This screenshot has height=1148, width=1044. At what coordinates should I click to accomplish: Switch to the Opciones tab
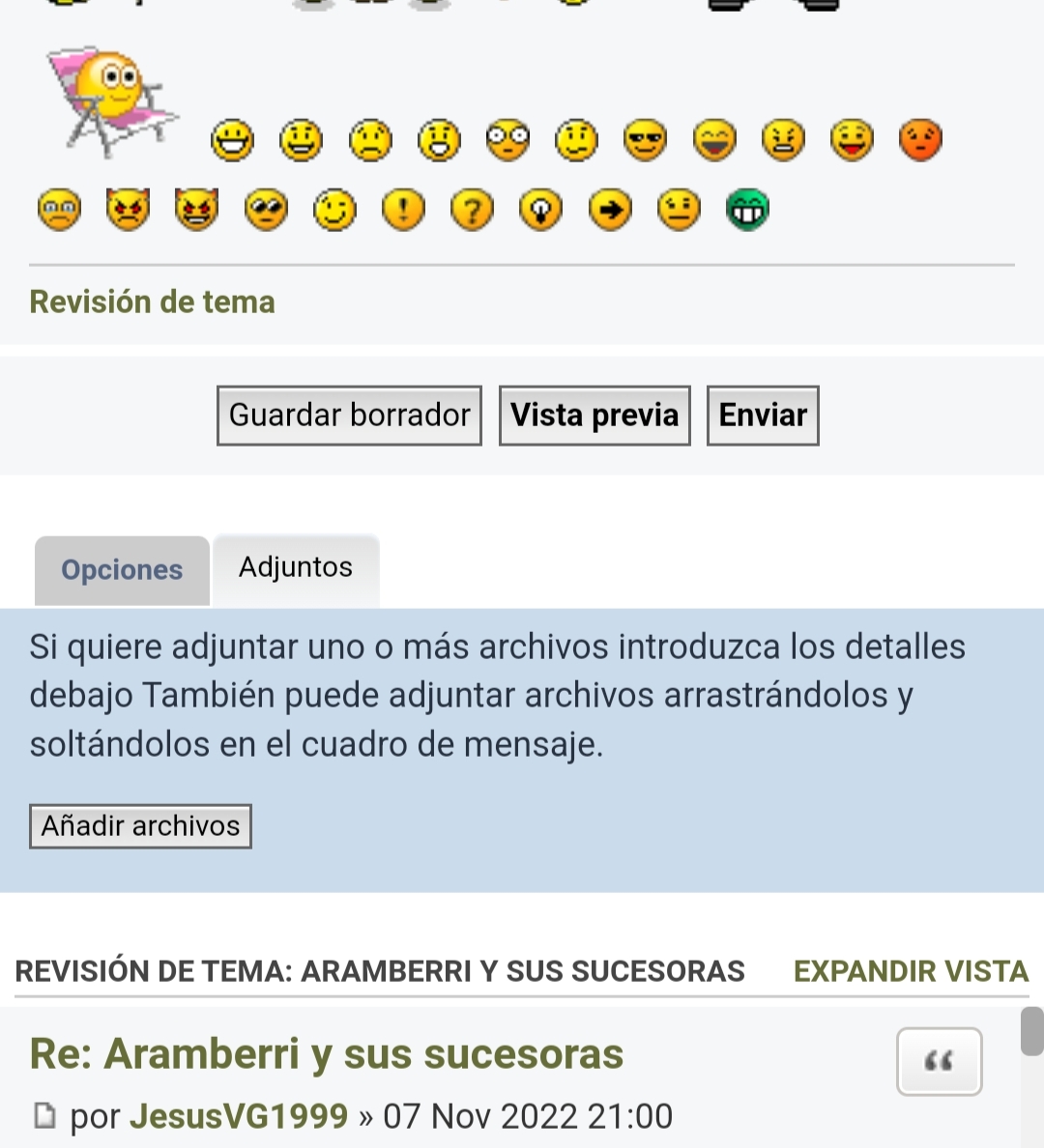tap(122, 570)
